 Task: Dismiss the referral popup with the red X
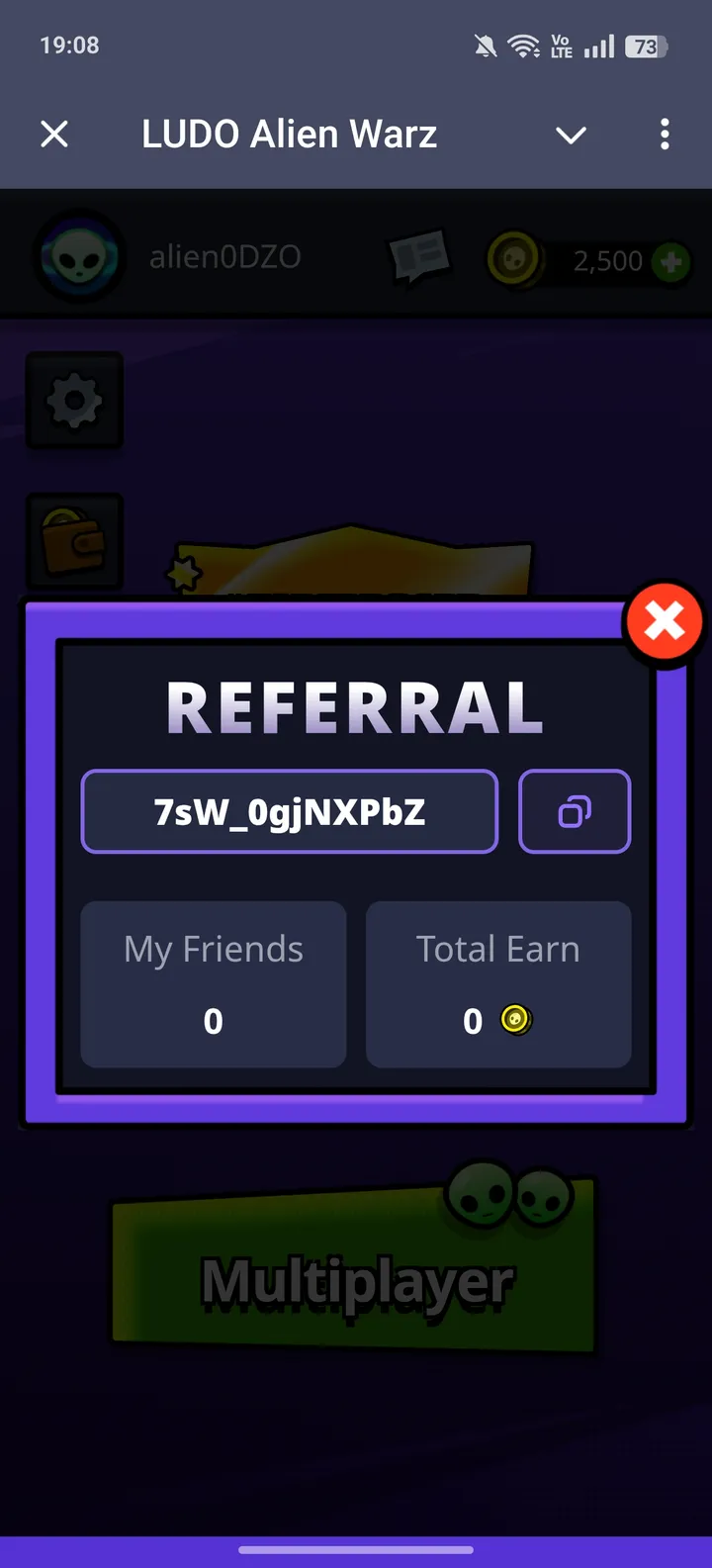tap(664, 621)
